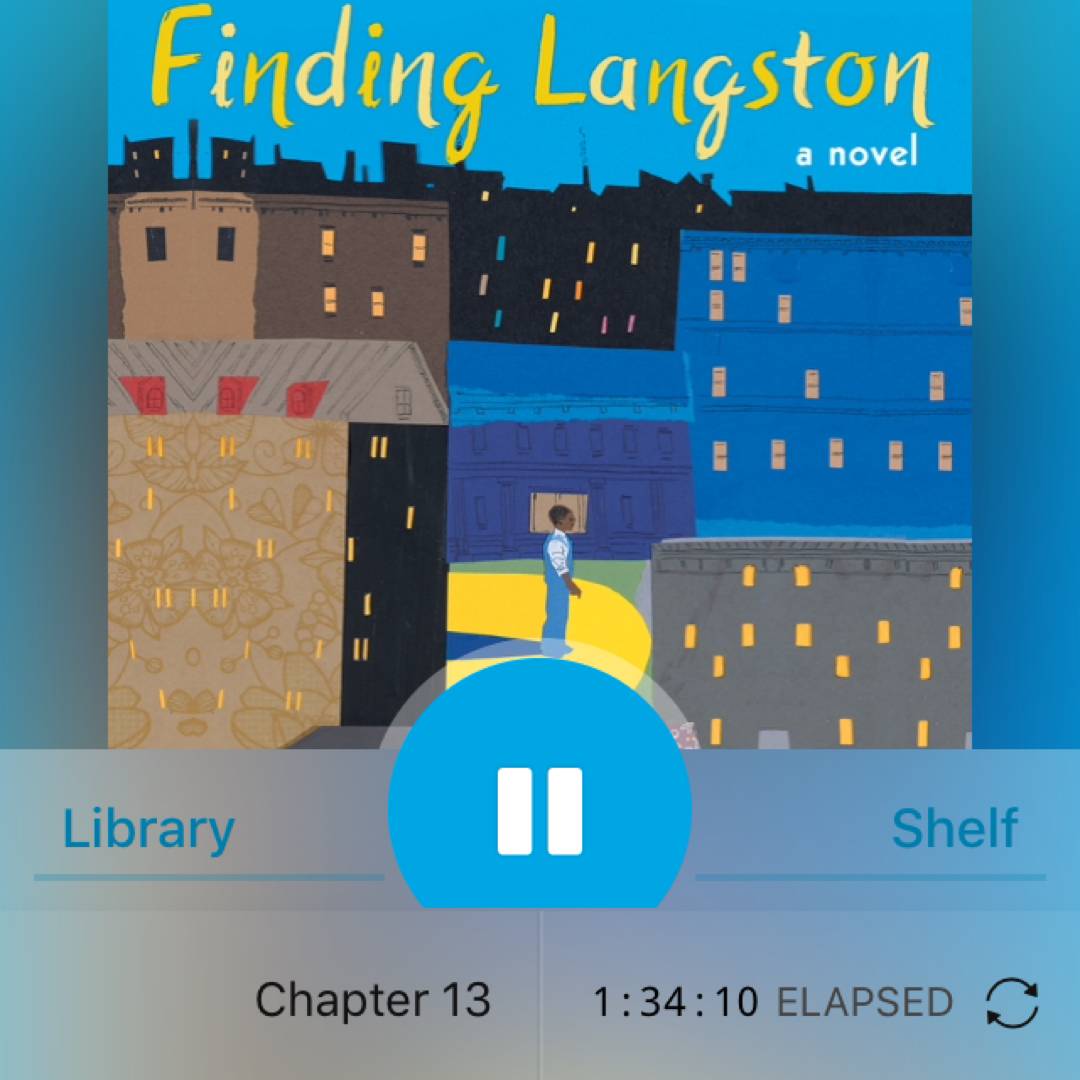
Task: Tap the time display toggle icon
Action: 1012,1002
